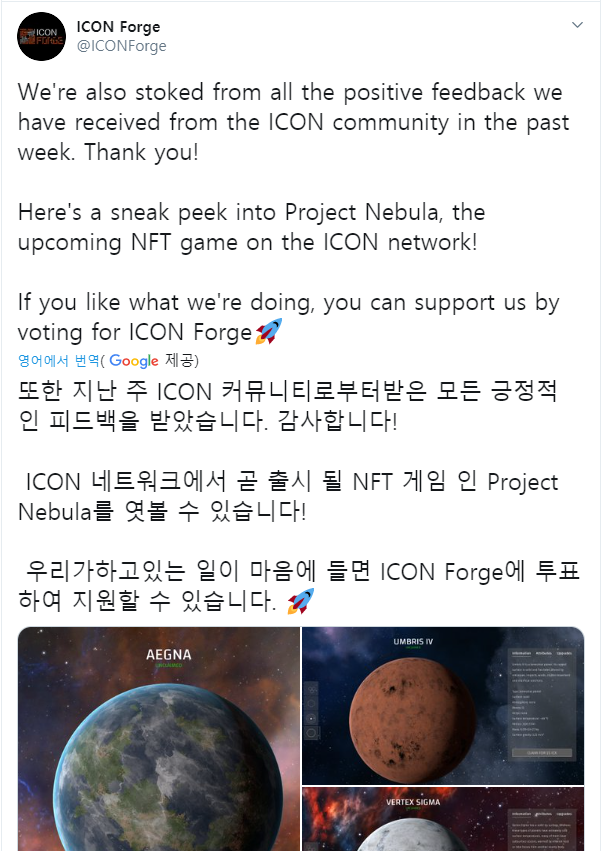The width and height of the screenshot is (603, 851).
Task: Open the @ICONForge handle
Action: pos(121,46)
